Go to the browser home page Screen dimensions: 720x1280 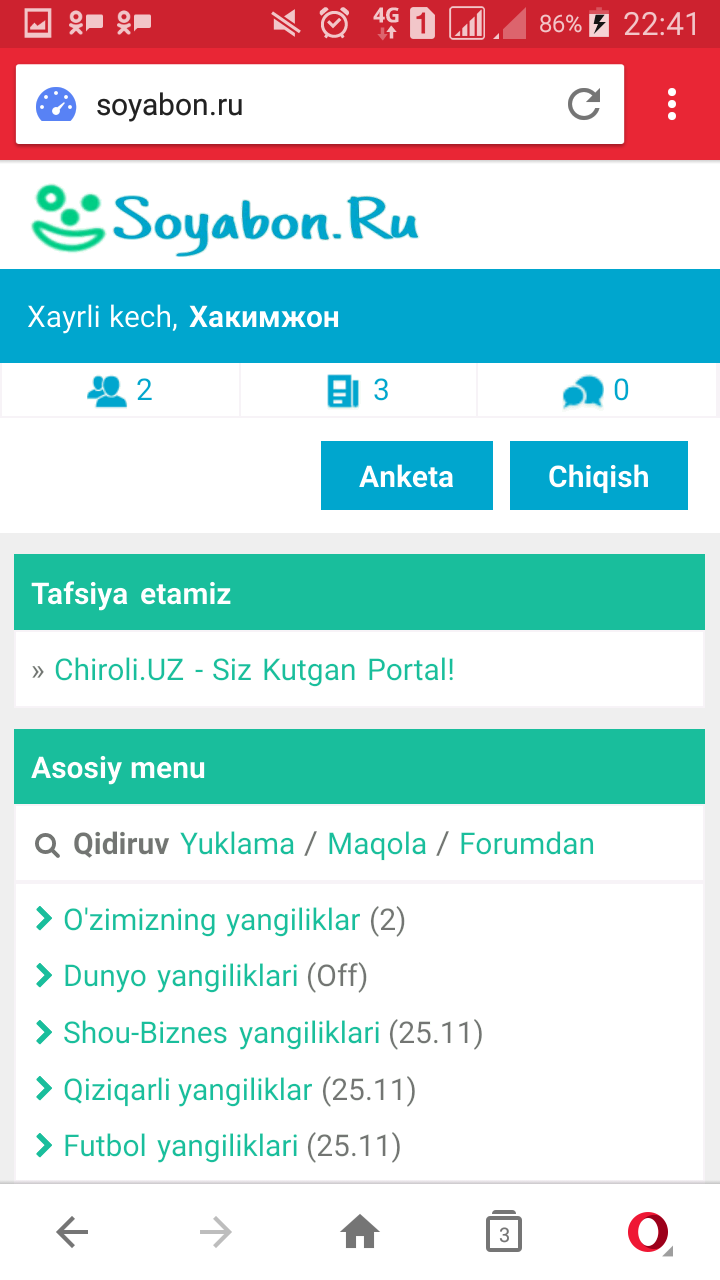pos(360,1233)
